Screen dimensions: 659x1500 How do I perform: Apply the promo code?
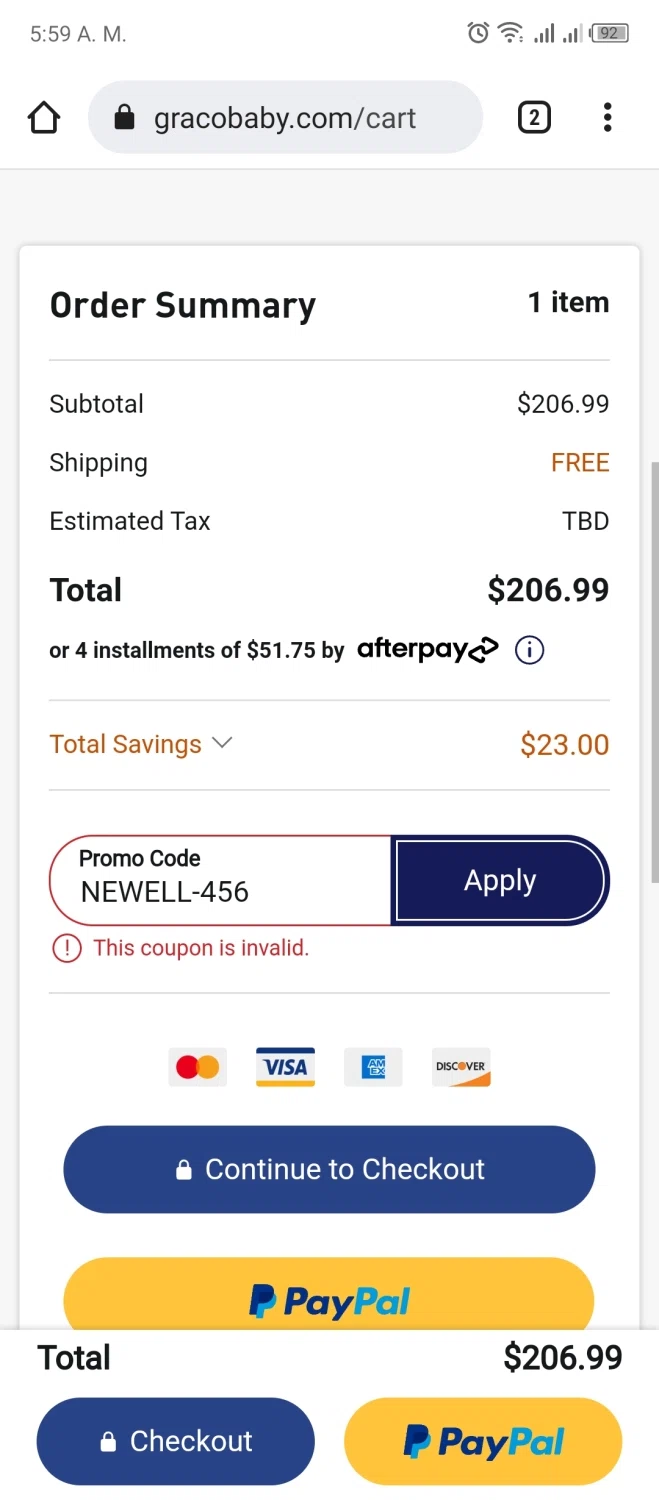(500, 880)
